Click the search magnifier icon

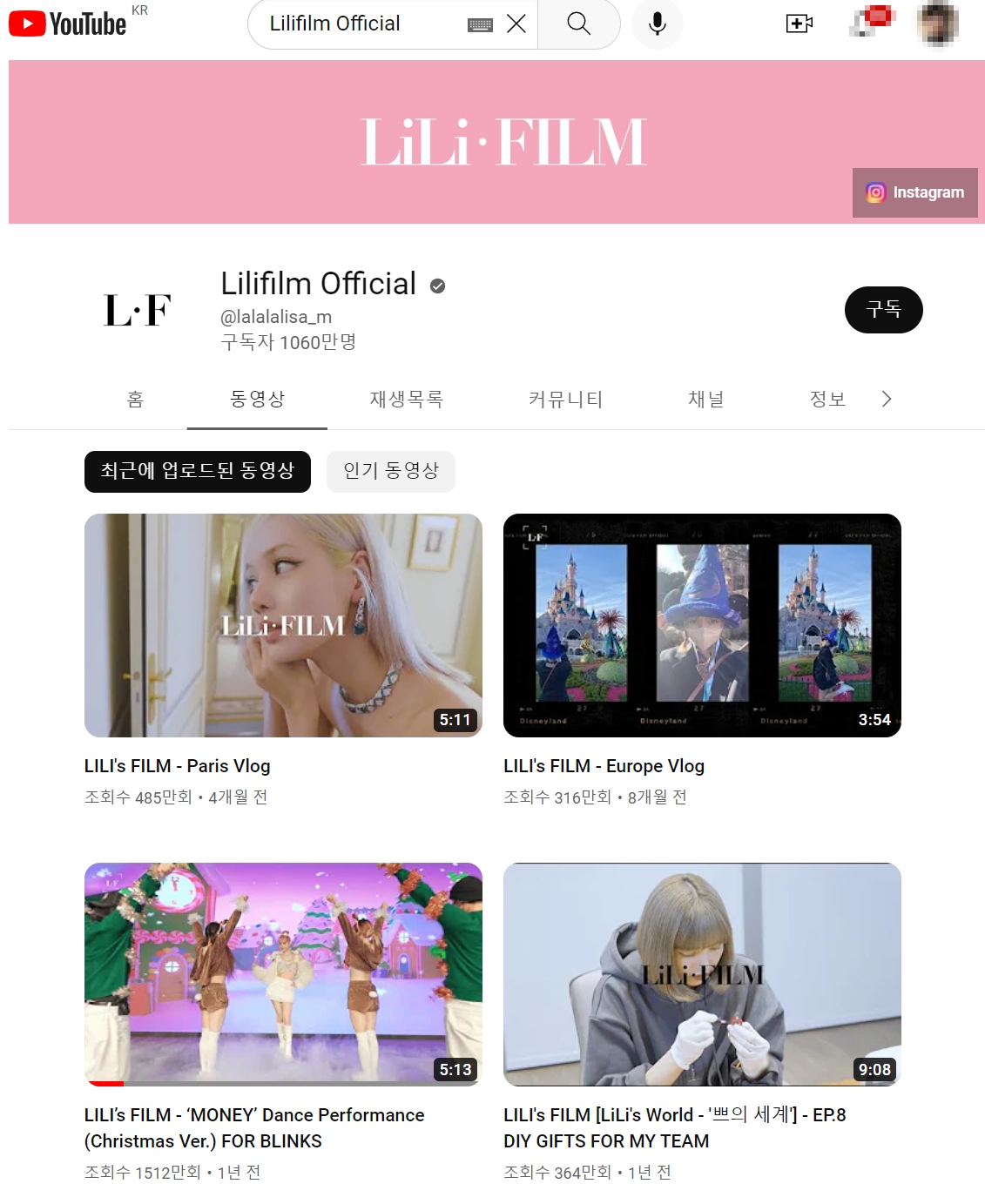(578, 24)
